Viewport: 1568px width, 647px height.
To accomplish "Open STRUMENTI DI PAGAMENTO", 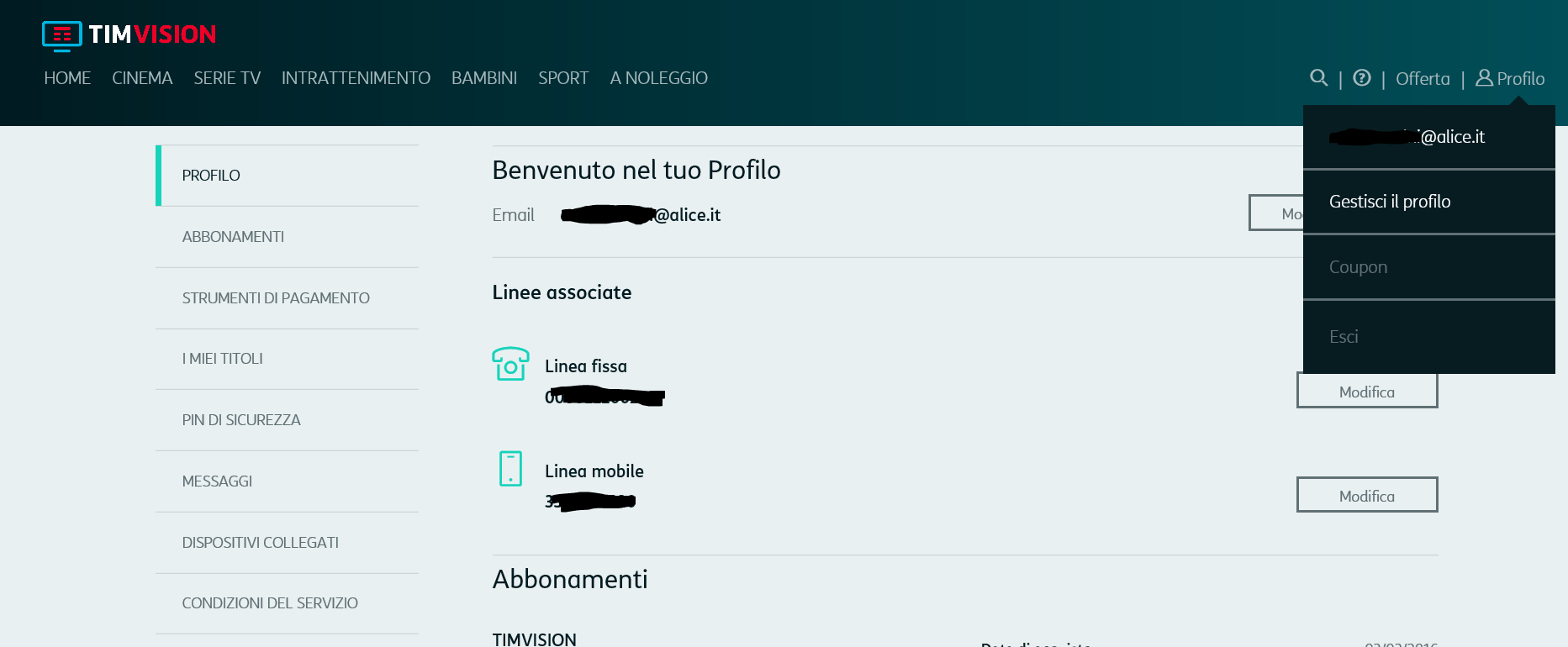I will 276,298.
